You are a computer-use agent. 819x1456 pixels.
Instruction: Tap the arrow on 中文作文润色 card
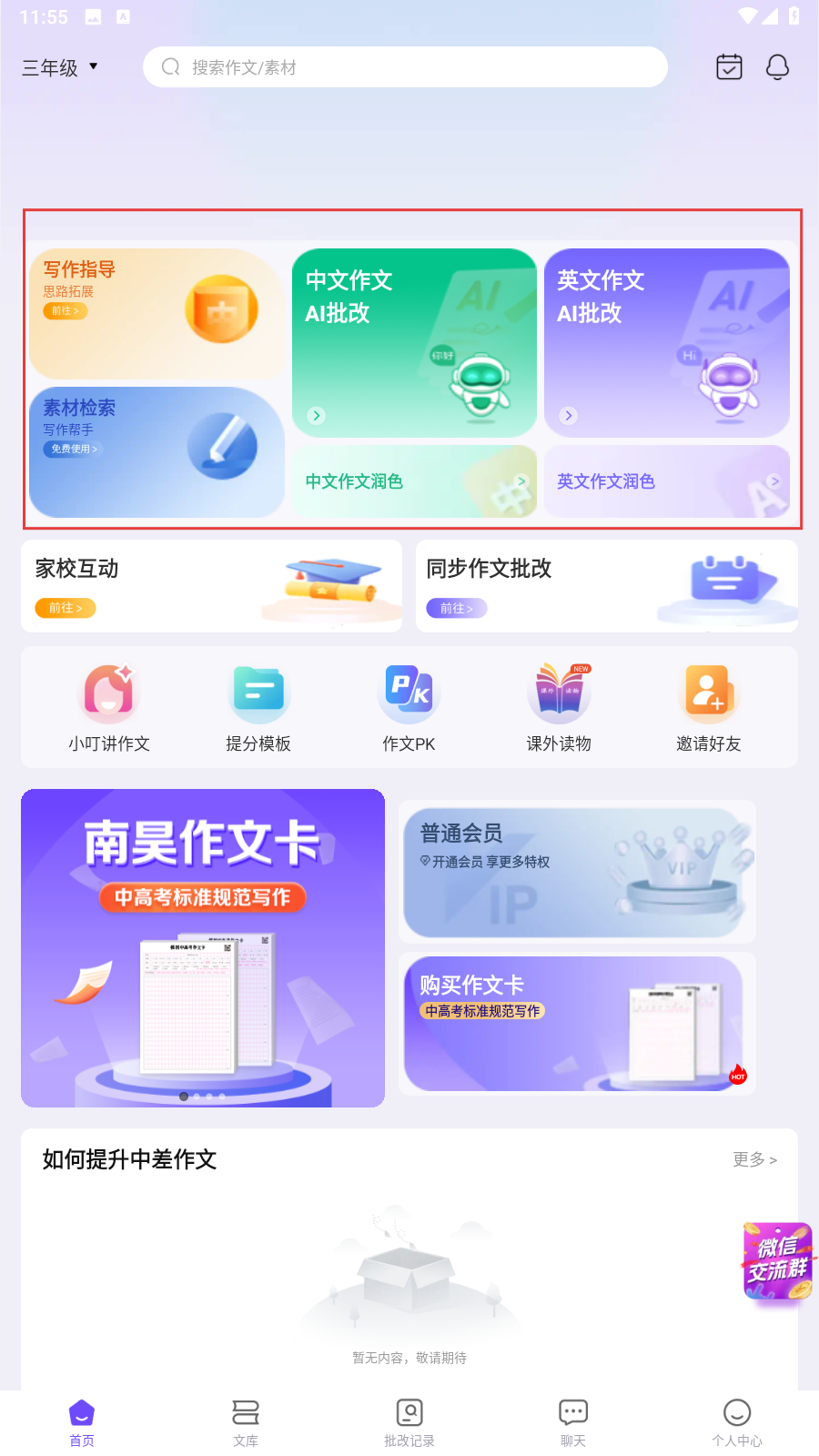click(521, 481)
